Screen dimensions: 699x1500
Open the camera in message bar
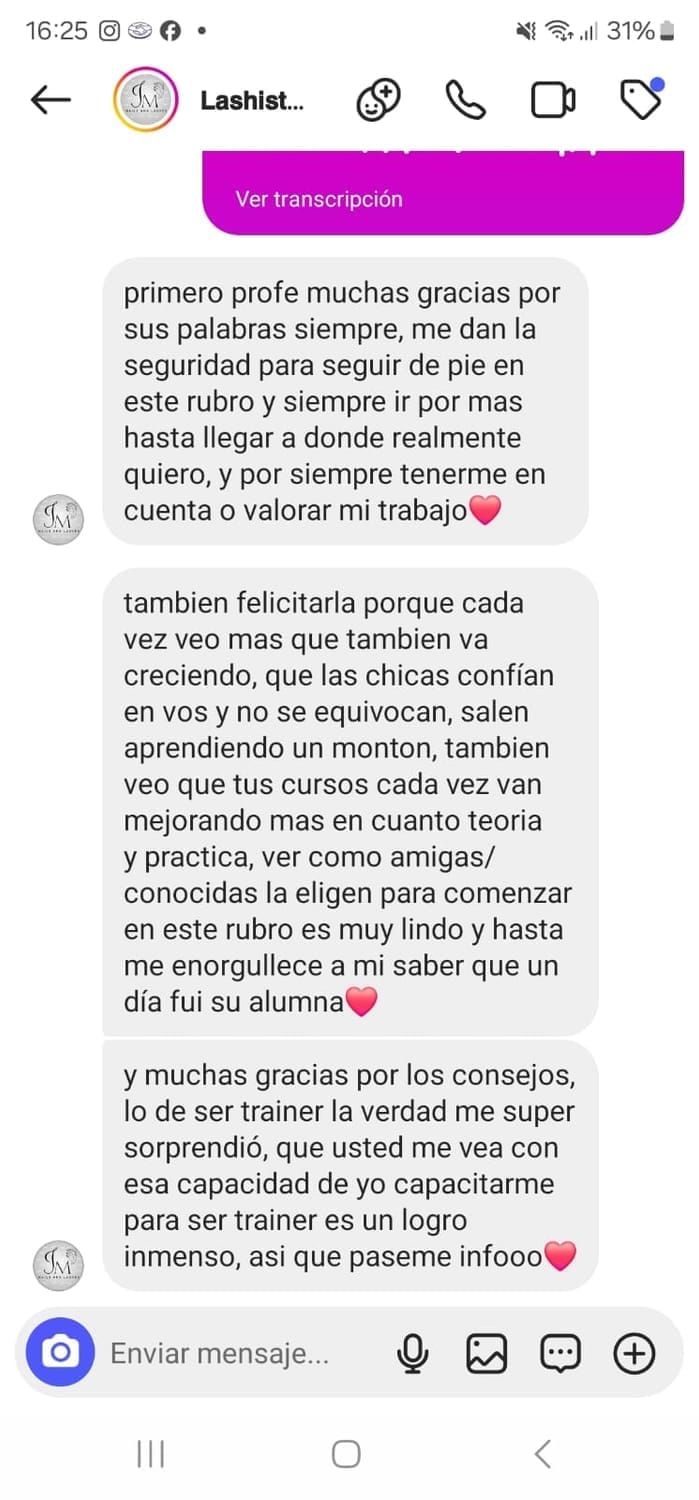click(59, 1353)
